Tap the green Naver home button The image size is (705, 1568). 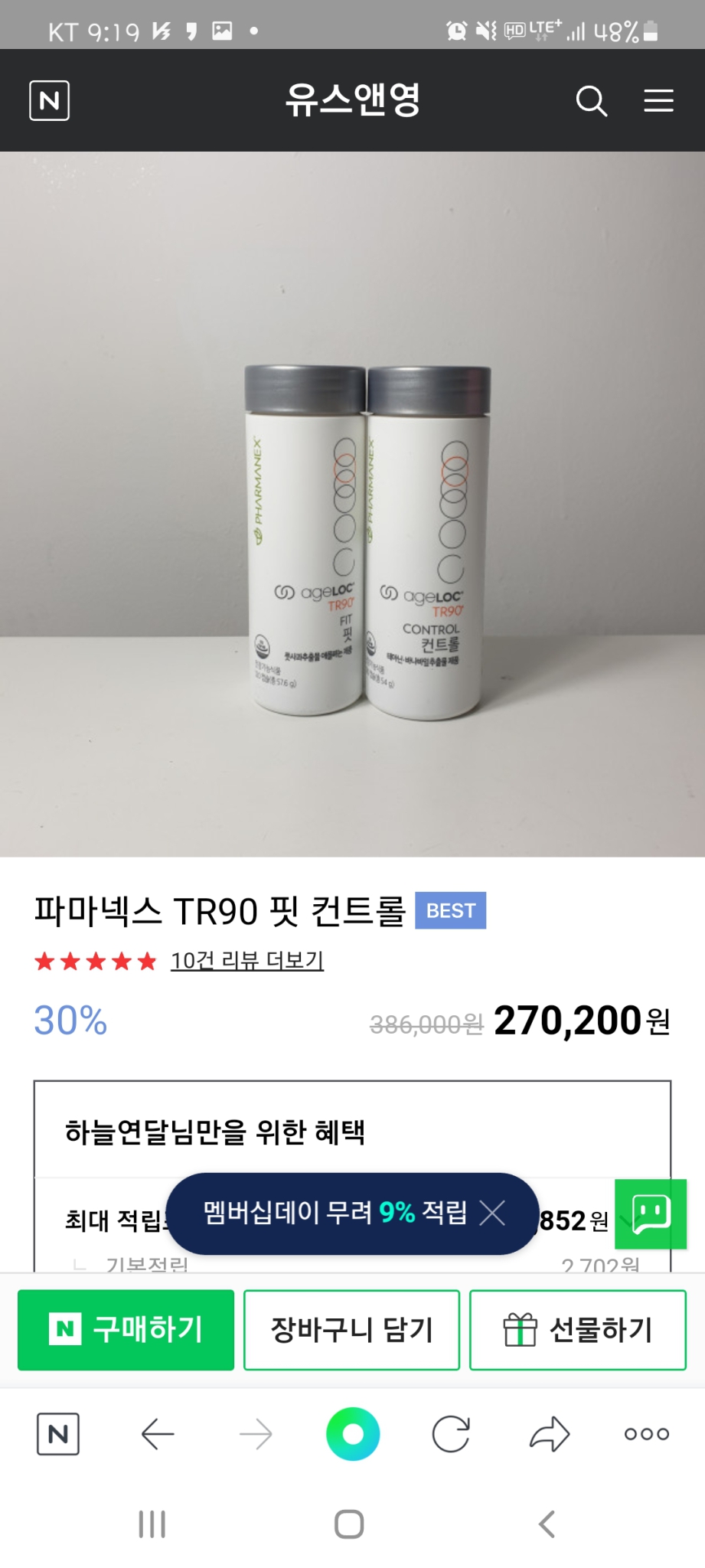coord(351,1435)
